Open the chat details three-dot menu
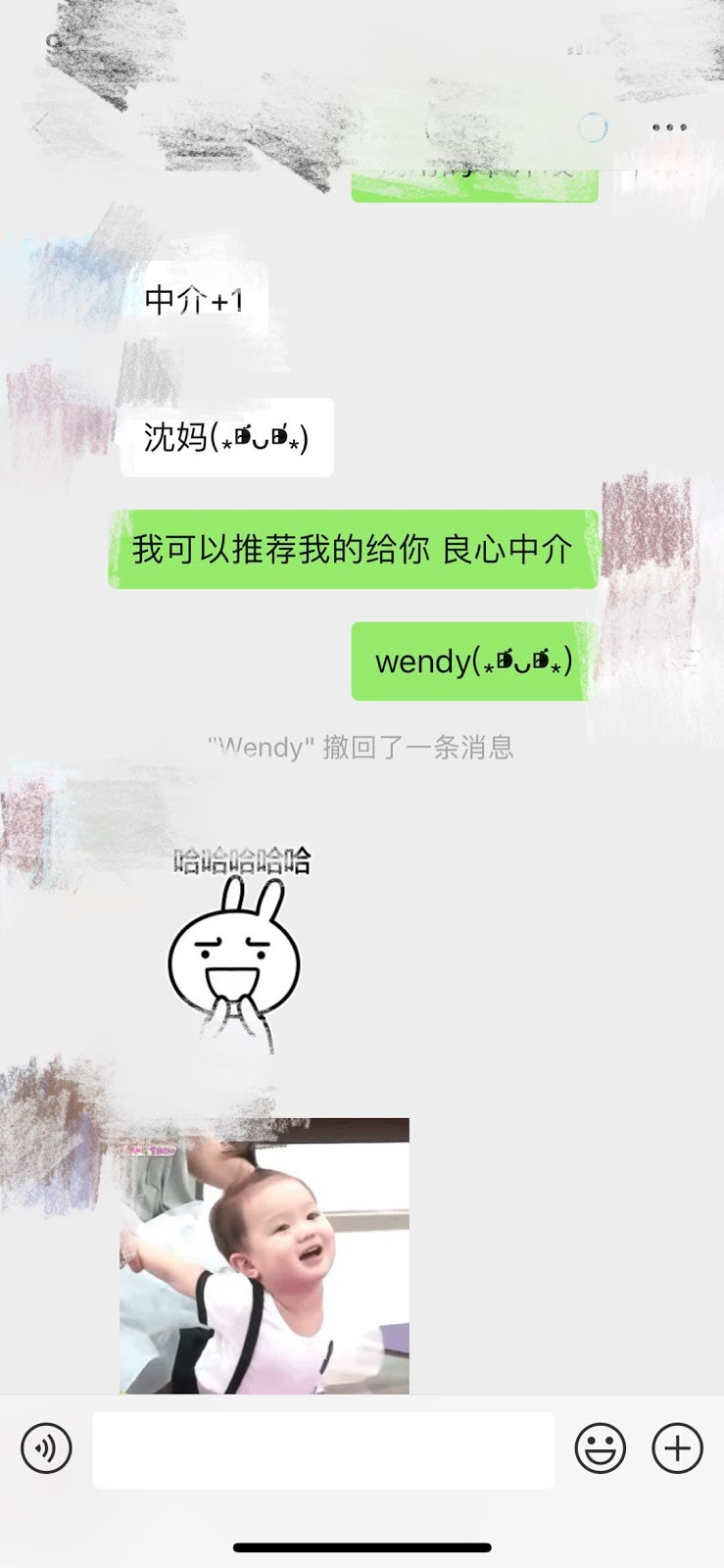Viewport: 724px width, 1568px height. (669, 127)
